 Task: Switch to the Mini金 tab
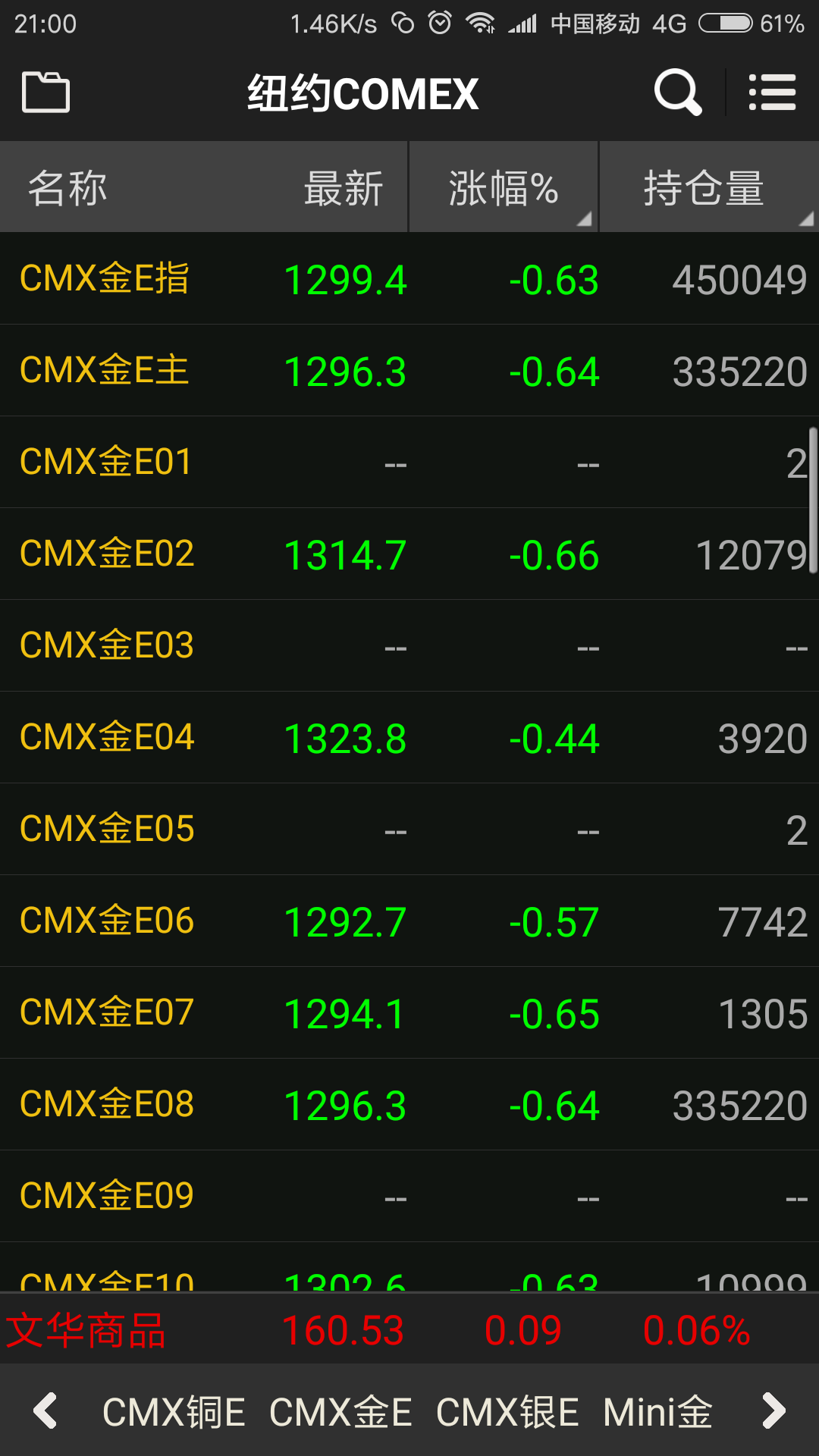click(658, 1412)
